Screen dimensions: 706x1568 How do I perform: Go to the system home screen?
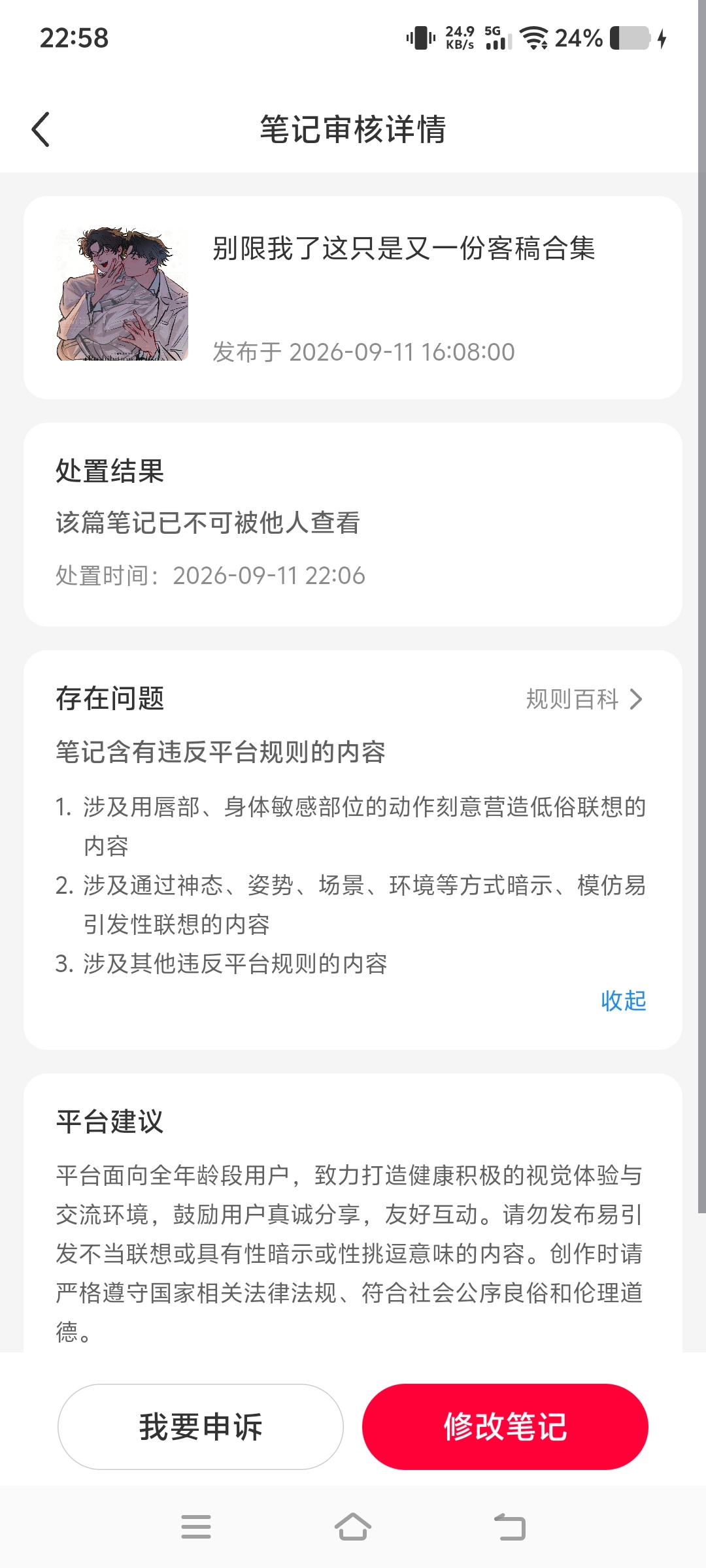click(x=353, y=1527)
